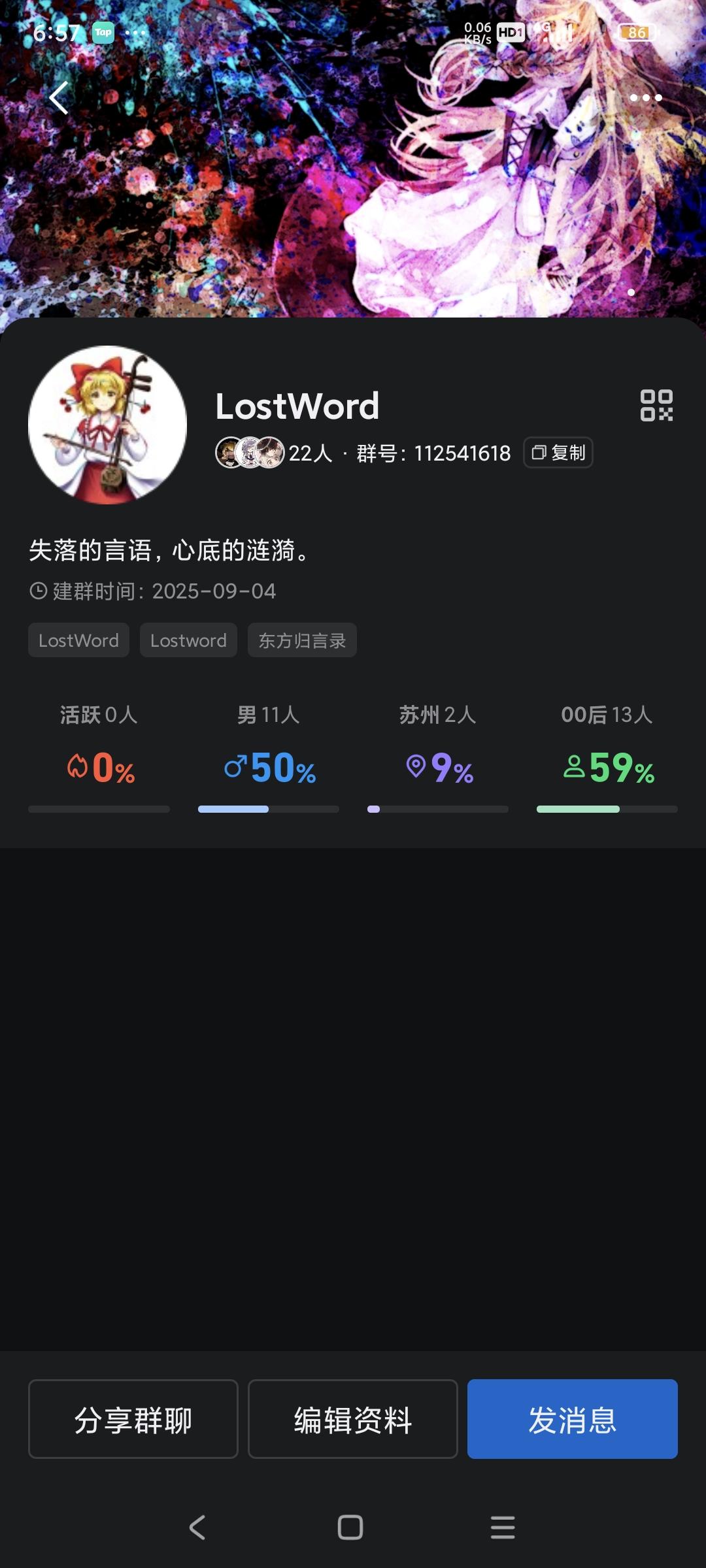
Task: Tap the copy icon inside the 复制 button
Action: coord(539,452)
